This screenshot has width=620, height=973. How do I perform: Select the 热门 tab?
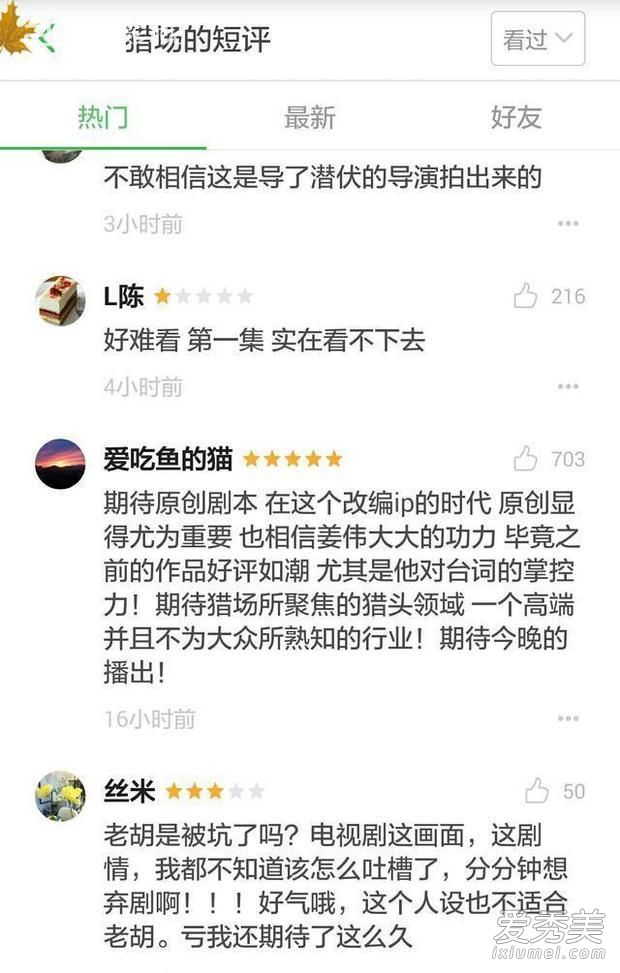tap(103, 117)
